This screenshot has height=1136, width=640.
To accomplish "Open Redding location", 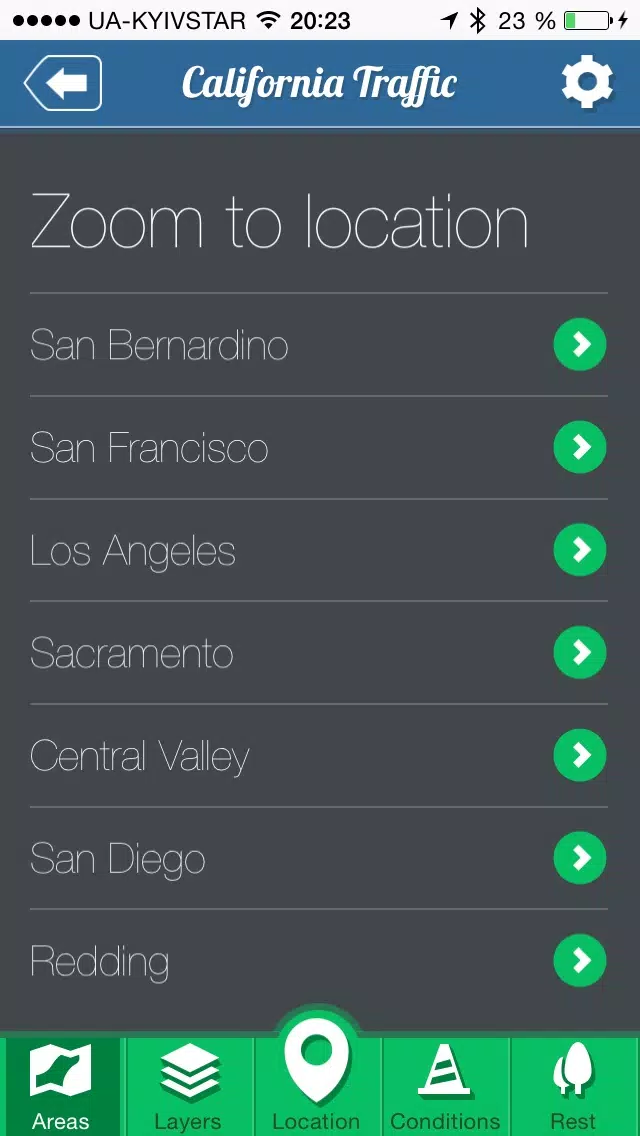I will (319, 961).
